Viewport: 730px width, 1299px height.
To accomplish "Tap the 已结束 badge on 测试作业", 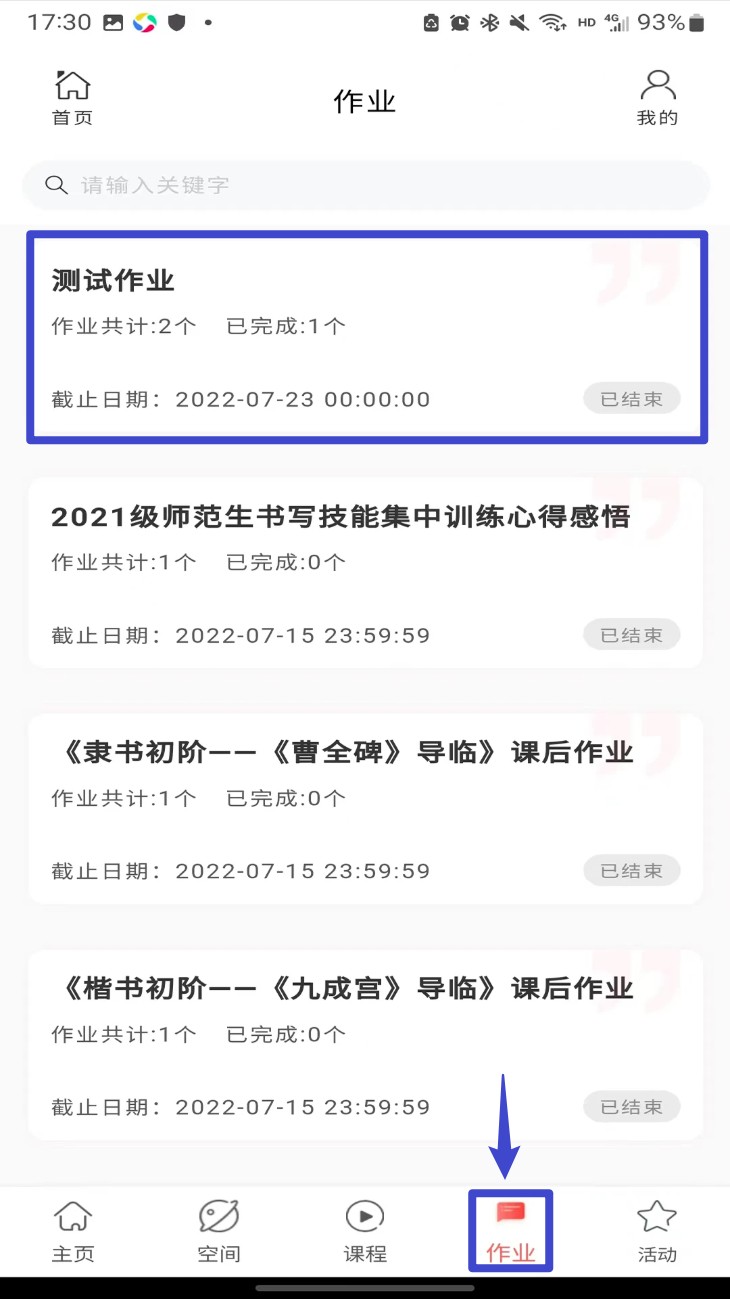I will pyautogui.click(x=631, y=398).
